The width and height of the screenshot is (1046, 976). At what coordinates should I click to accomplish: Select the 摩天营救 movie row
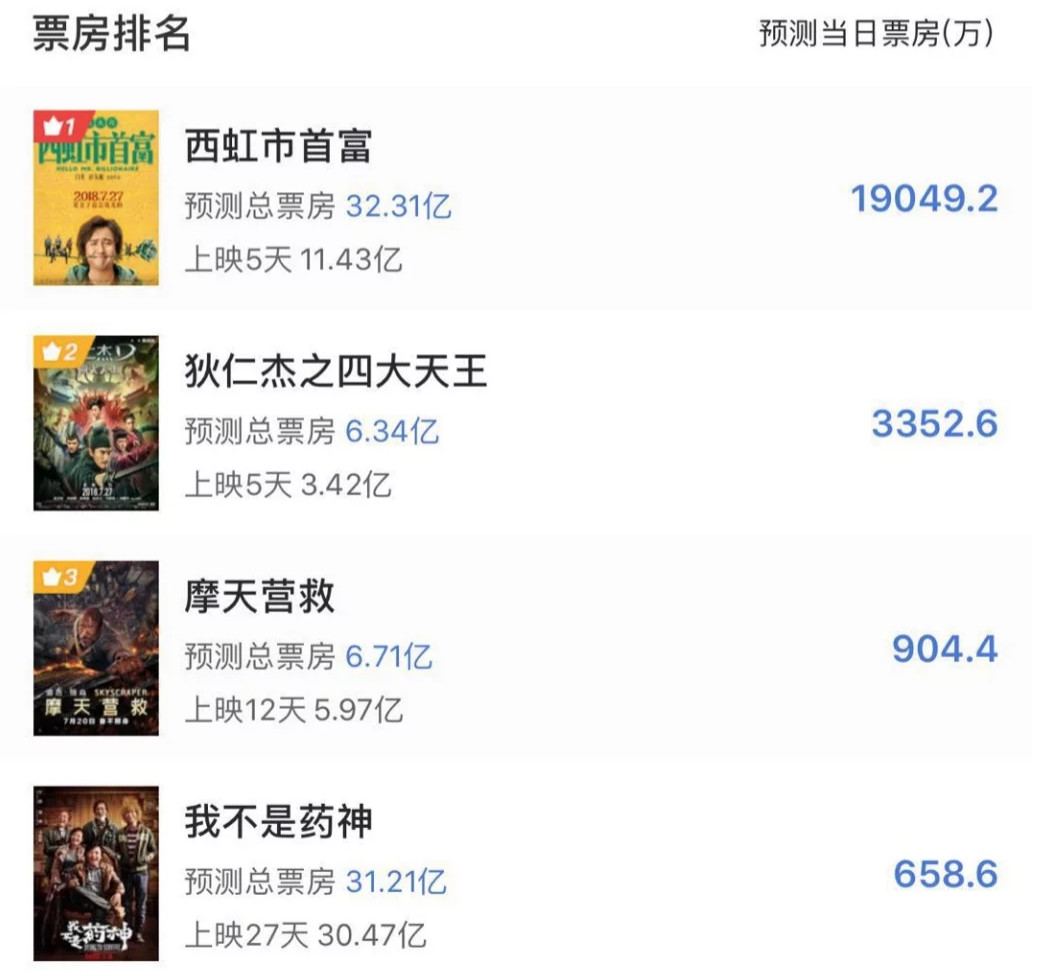(260, 598)
